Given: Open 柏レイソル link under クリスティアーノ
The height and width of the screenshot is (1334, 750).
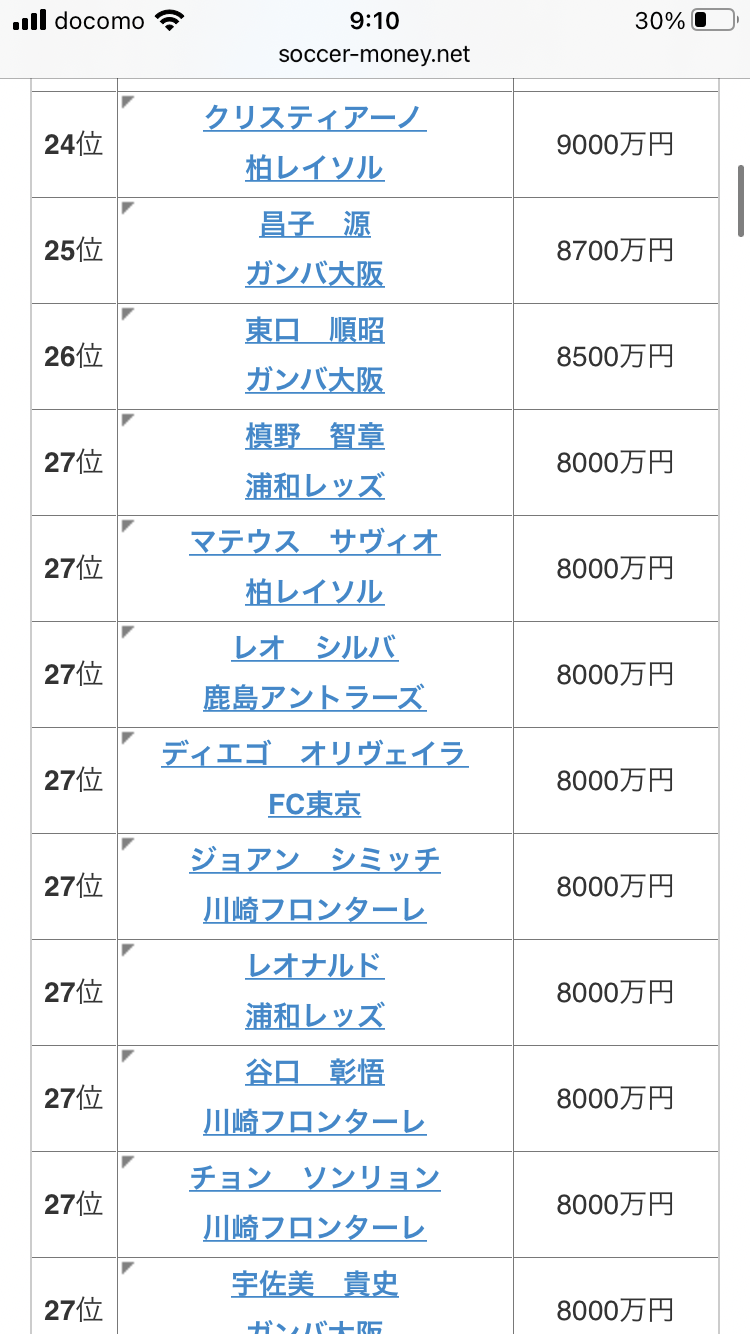Looking at the screenshot, I should [315, 168].
